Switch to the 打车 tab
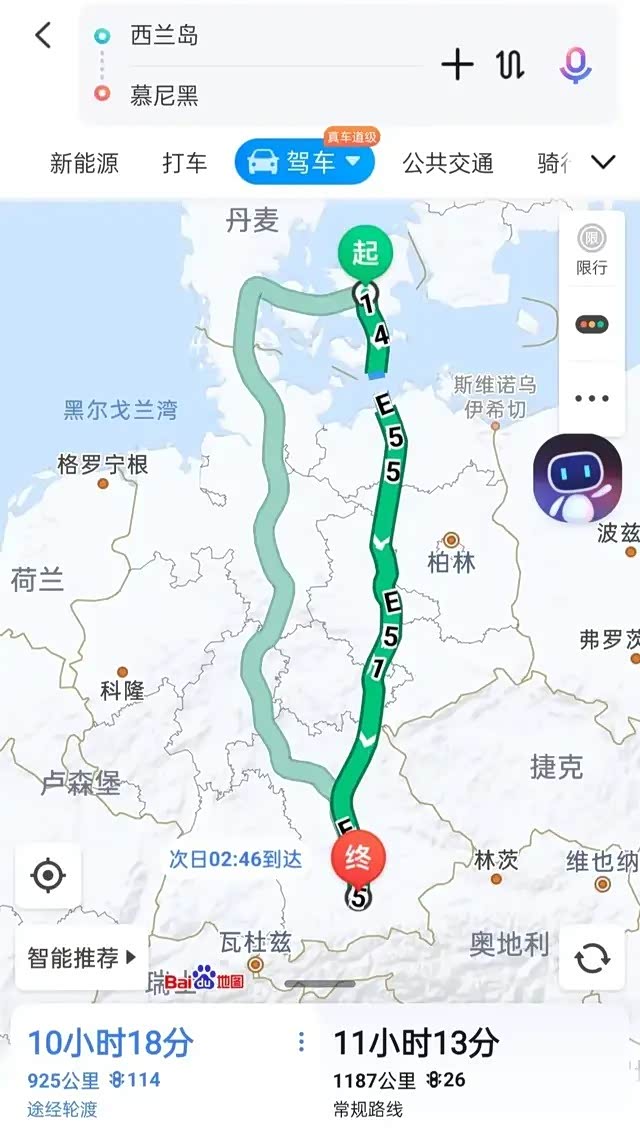The image size is (640, 1143). (185, 164)
